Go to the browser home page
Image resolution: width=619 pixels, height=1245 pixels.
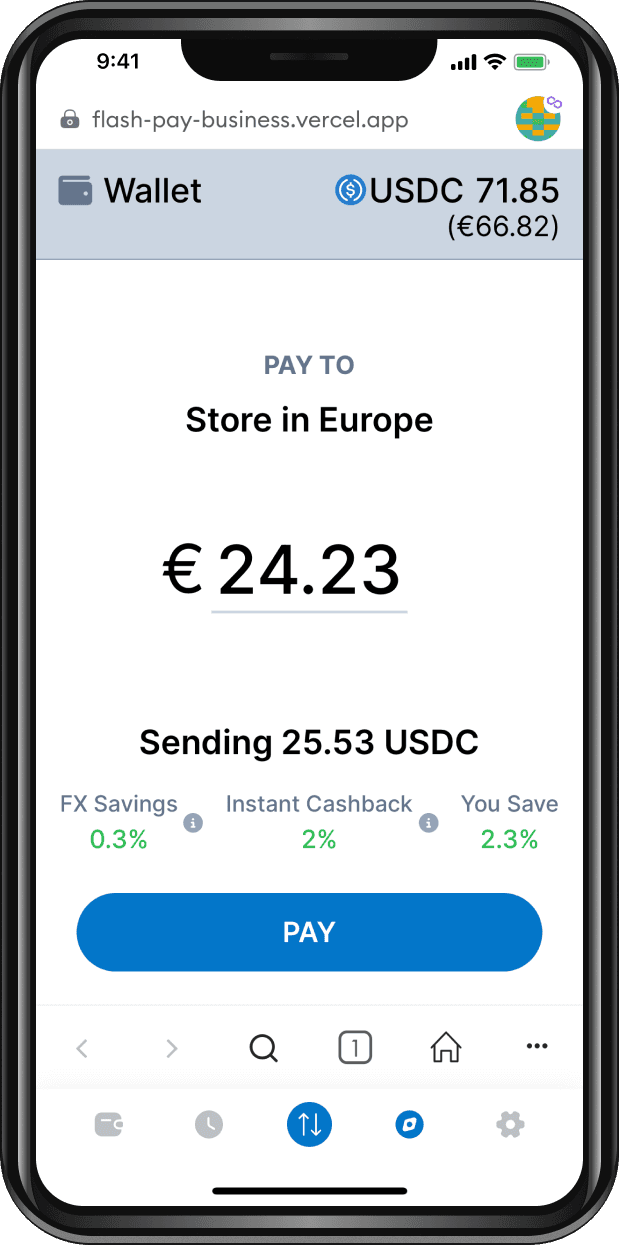coord(446,1048)
